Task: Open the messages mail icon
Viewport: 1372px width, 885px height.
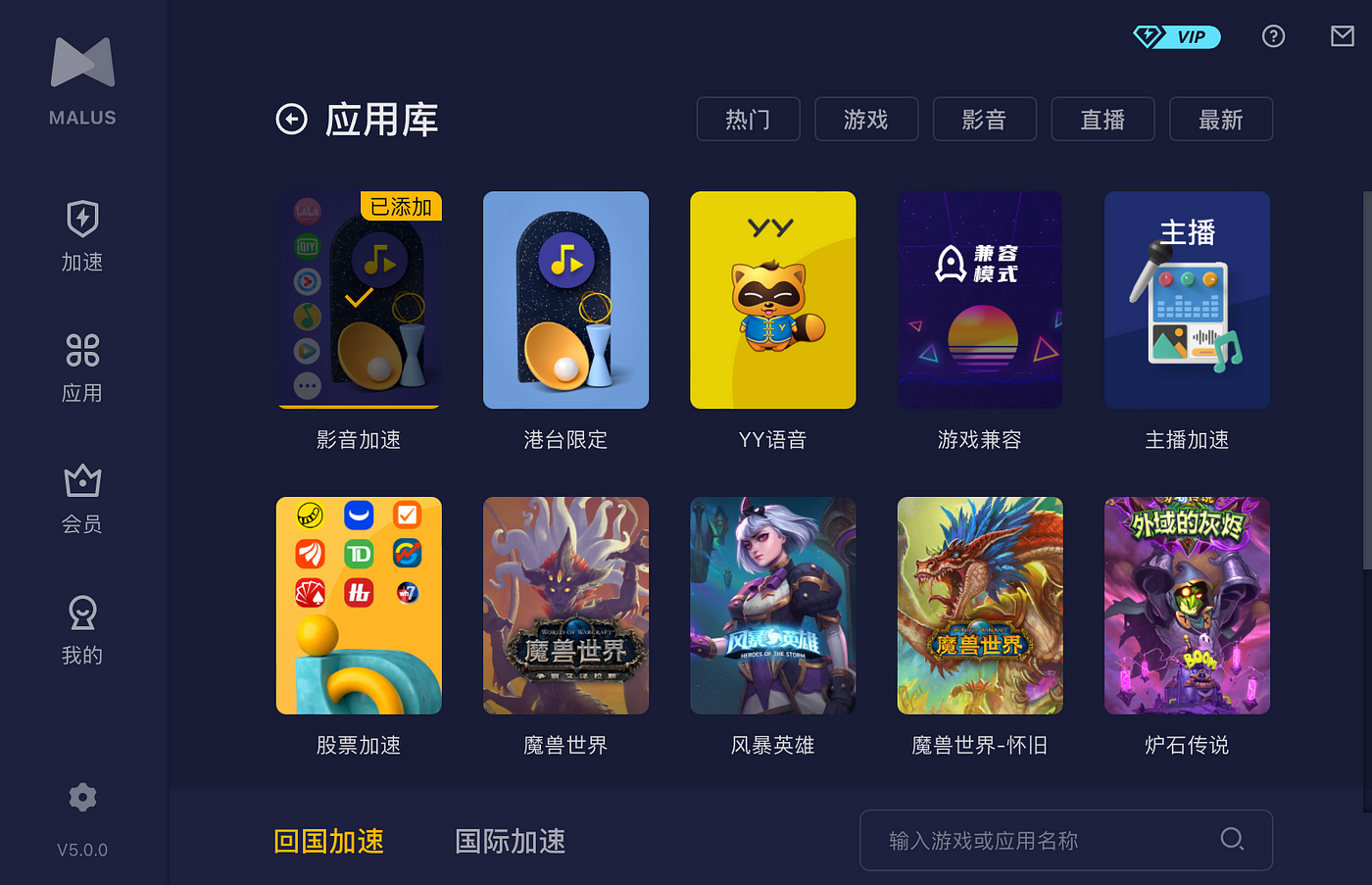Action: [1342, 36]
